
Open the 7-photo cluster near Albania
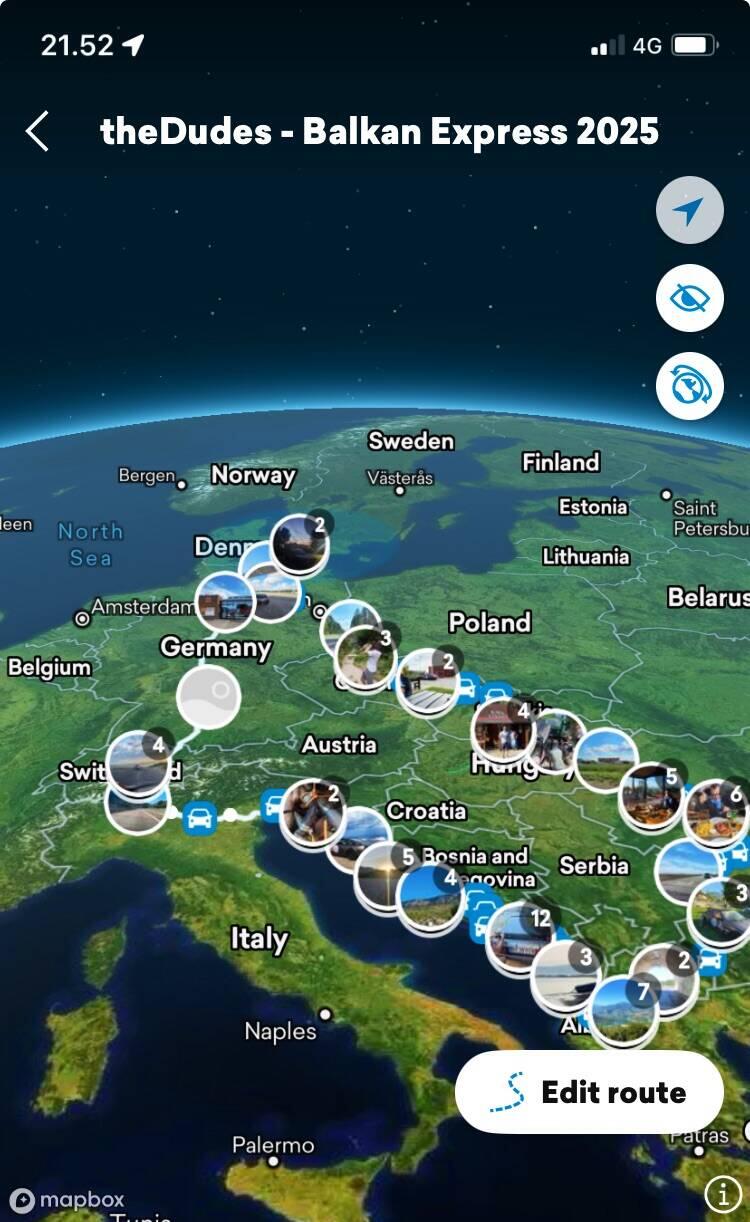coord(623,1010)
